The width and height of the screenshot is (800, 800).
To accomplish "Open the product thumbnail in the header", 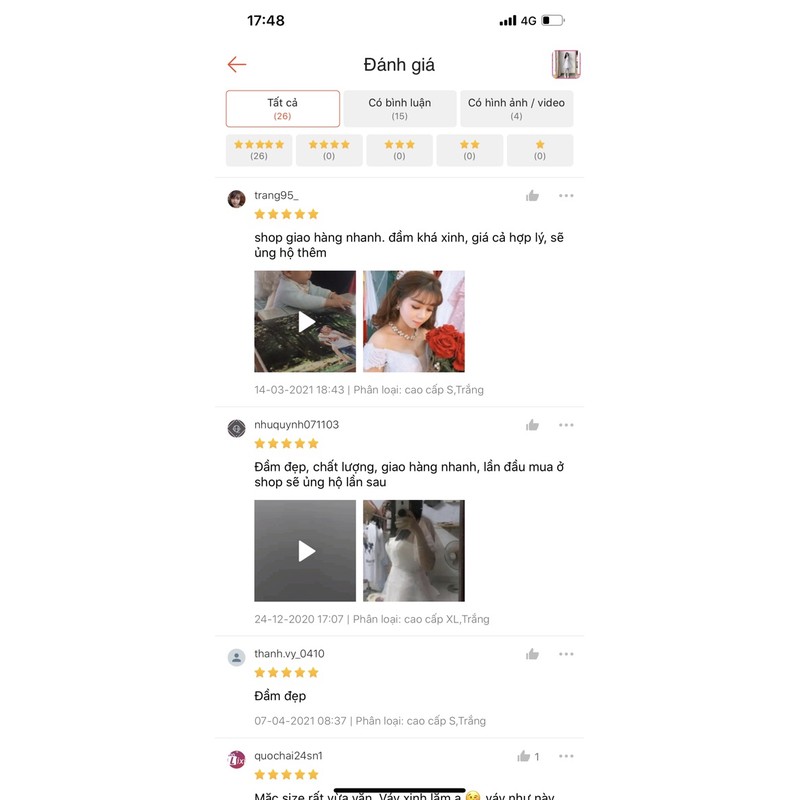I will pos(566,65).
